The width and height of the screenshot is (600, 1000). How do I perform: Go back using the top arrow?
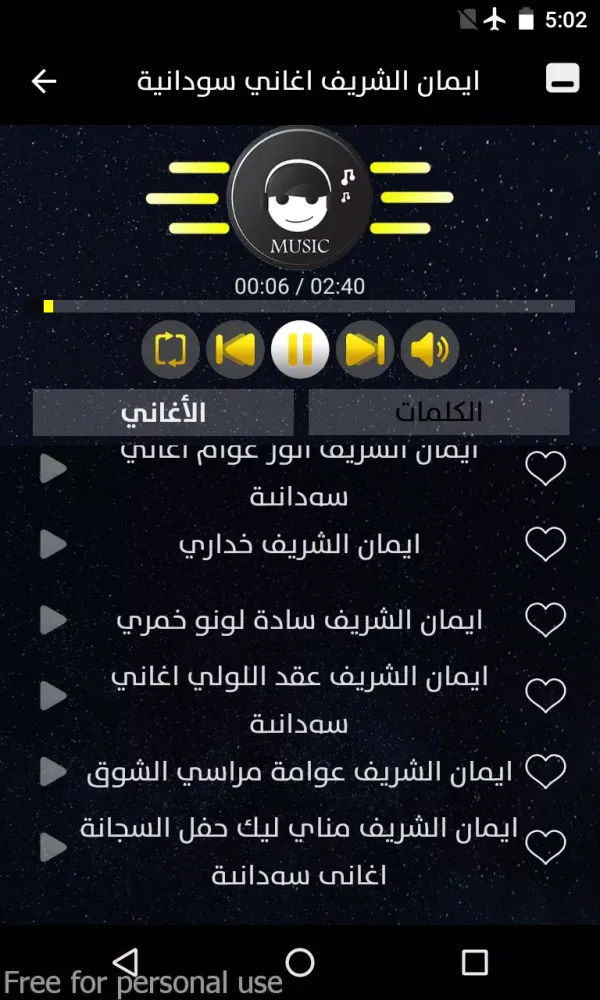click(44, 81)
